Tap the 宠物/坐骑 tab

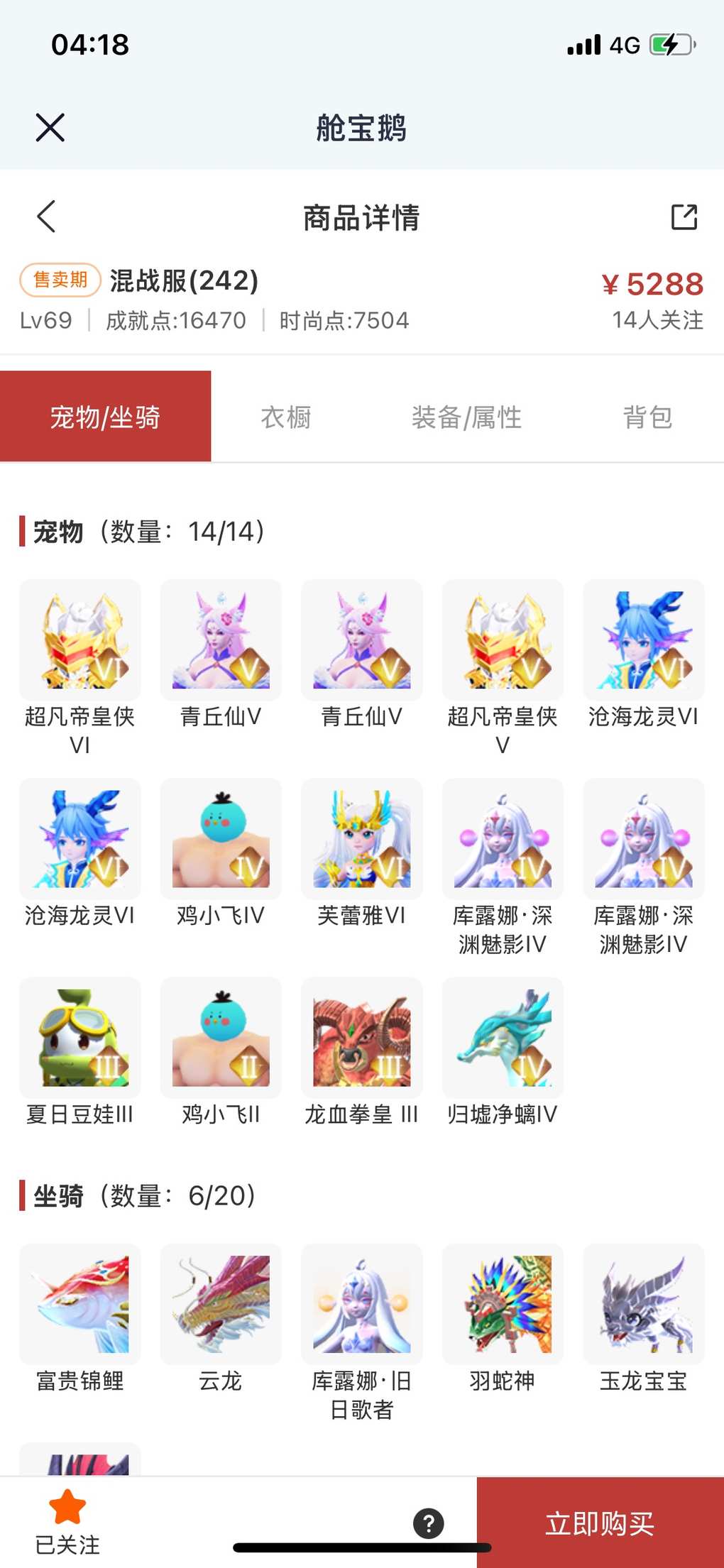coord(105,417)
